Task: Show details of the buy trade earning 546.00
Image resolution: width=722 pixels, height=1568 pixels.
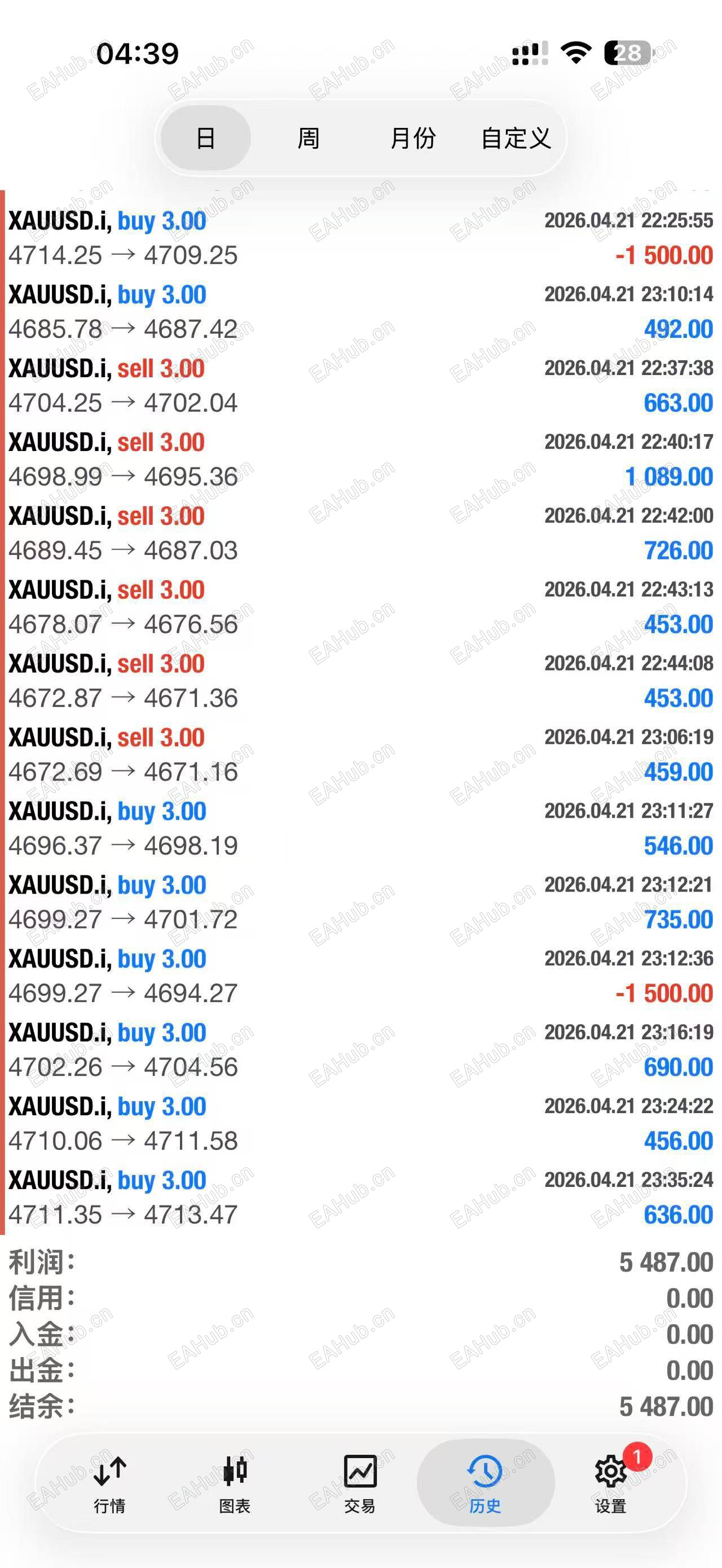Action: (x=360, y=828)
